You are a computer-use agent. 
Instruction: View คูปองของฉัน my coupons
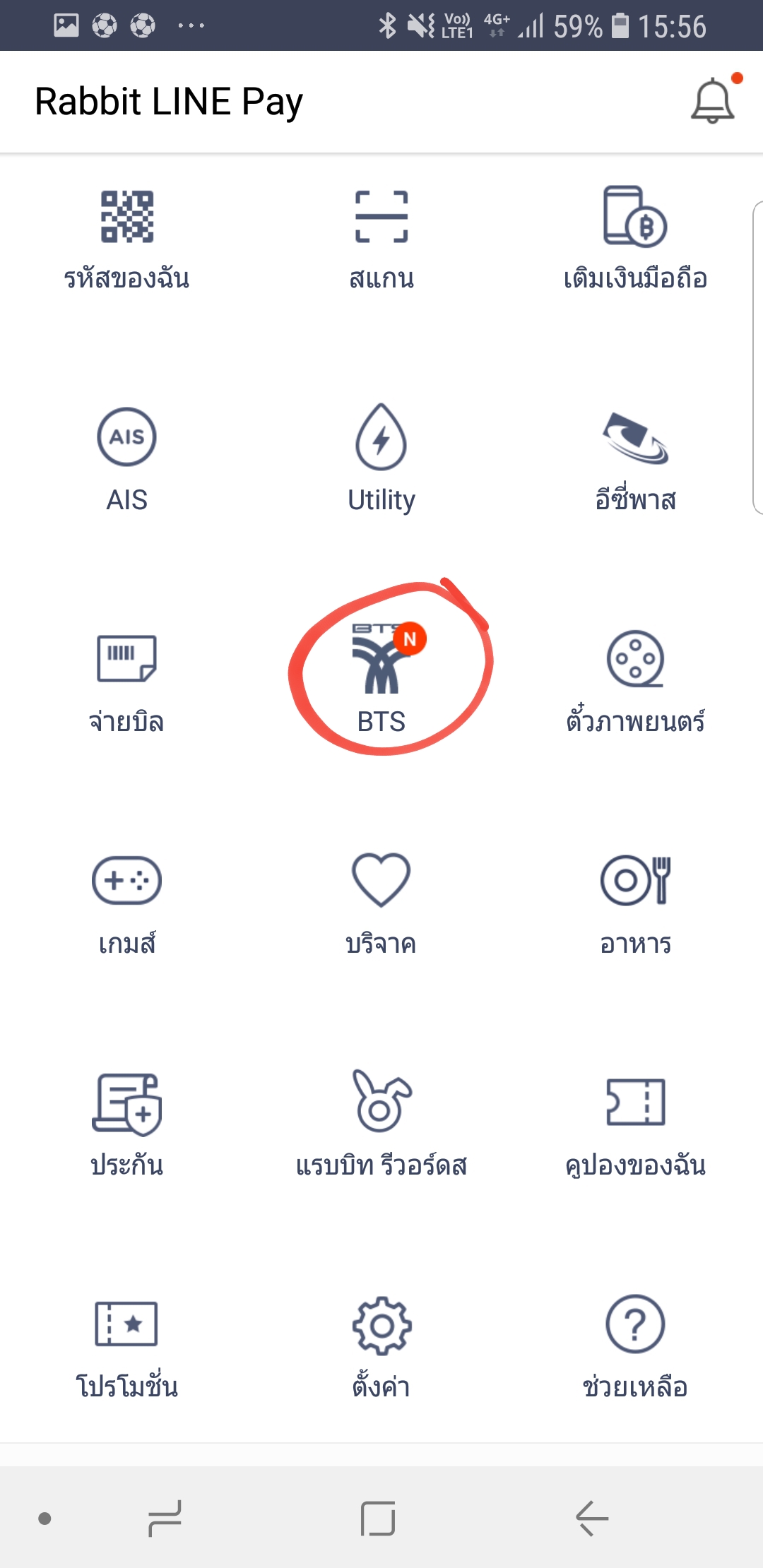point(635,1124)
